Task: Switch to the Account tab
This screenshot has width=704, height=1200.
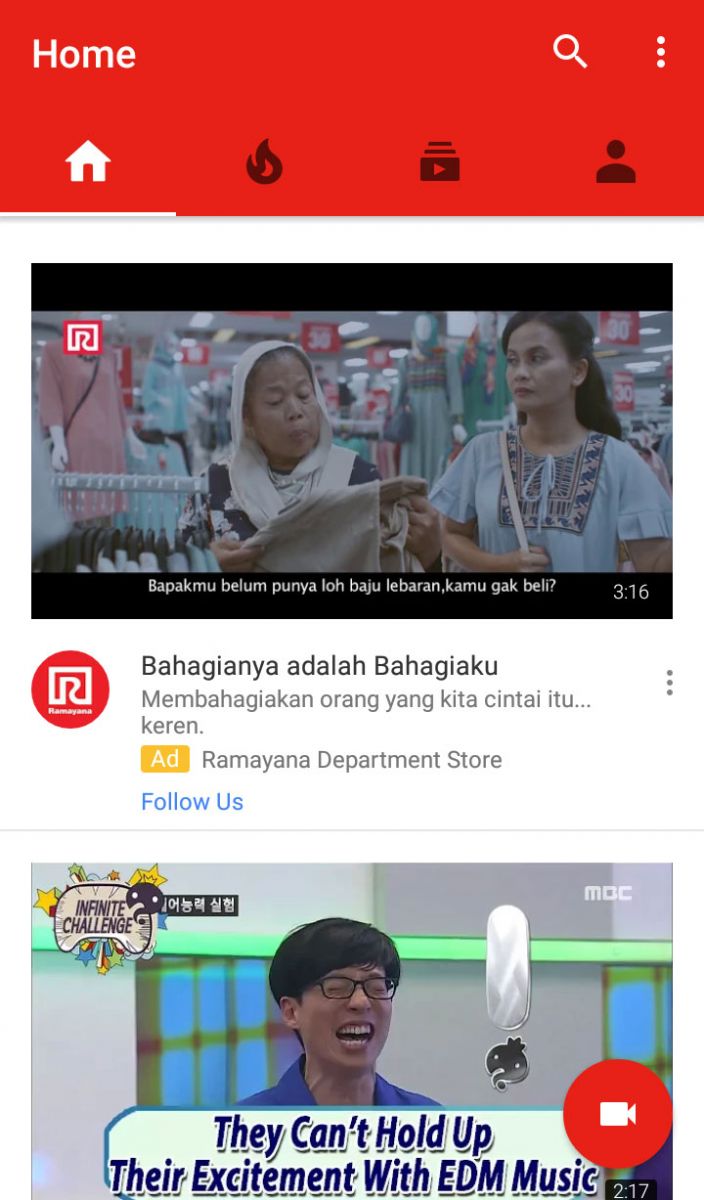Action: pyautogui.click(x=616, y=162)
